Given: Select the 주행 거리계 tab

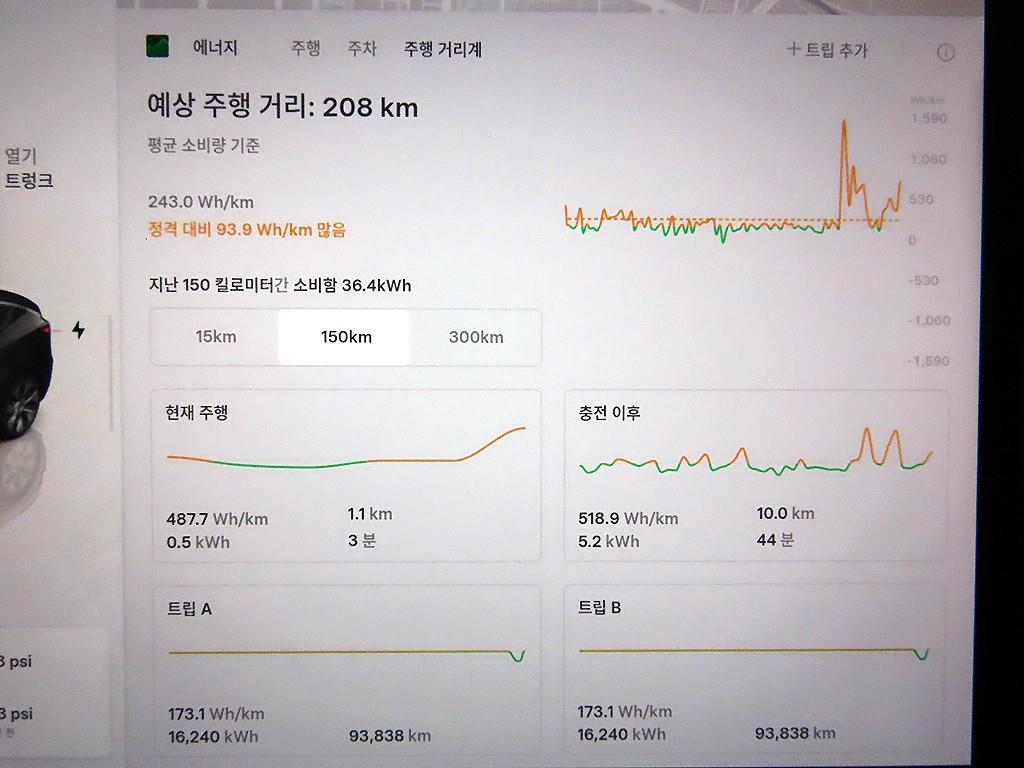Looking at the screenshot, I should coord(443,50).
